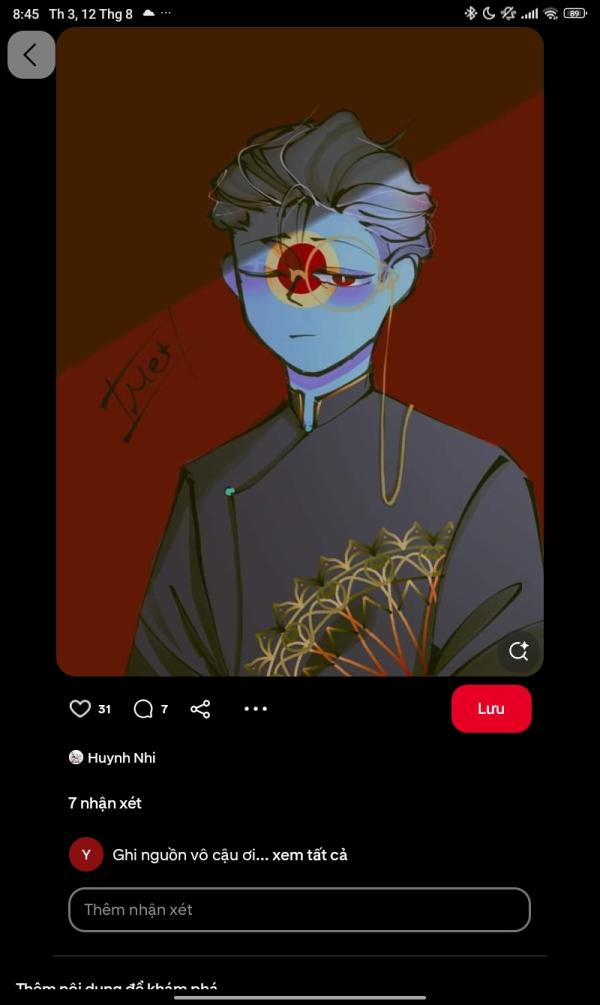
Task: Save the pin with the Lưu button
Action: point(491,709)
